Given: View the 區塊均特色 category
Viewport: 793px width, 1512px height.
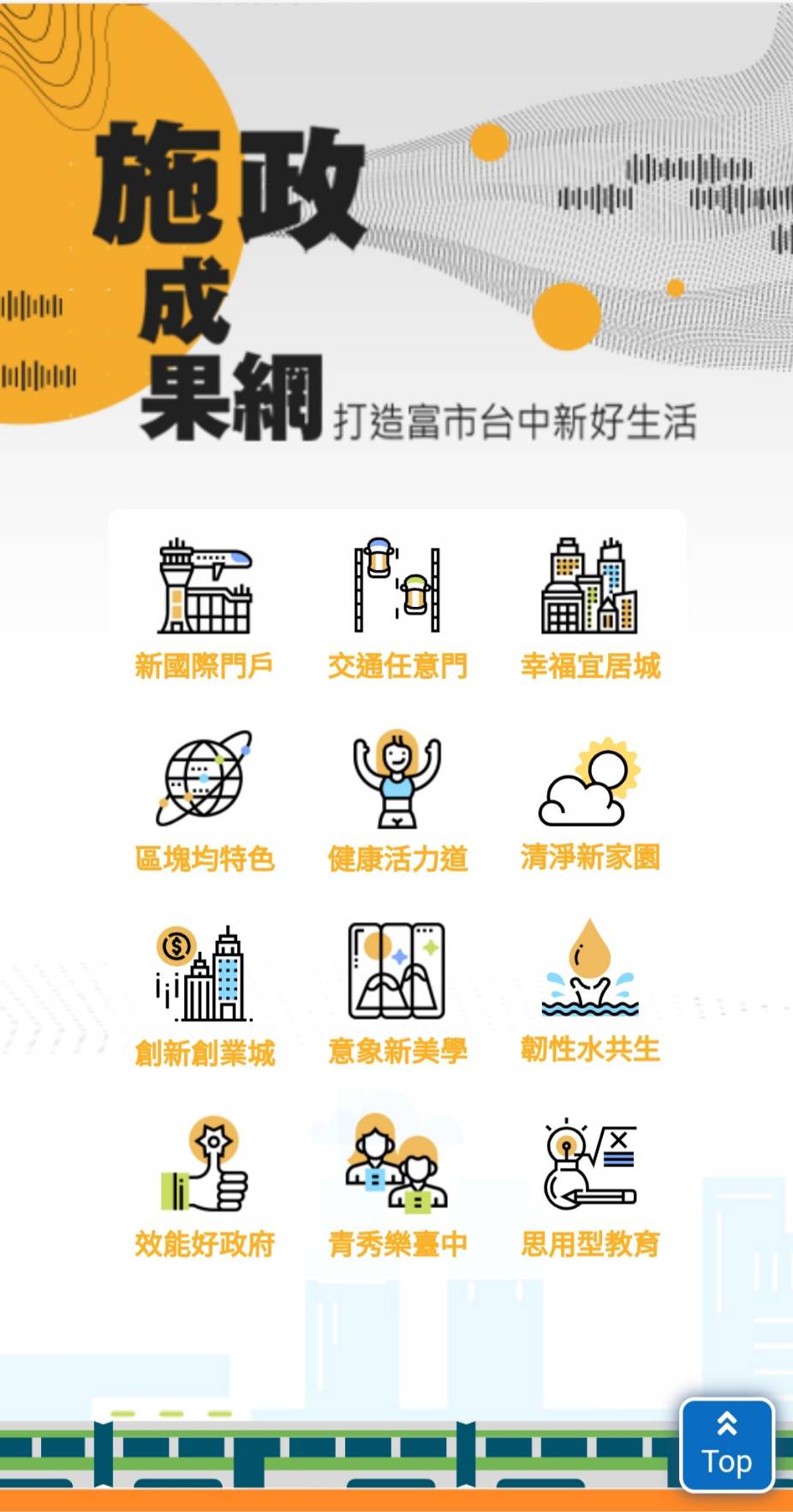Looking at the screenshot, I should tap(204, 801).
